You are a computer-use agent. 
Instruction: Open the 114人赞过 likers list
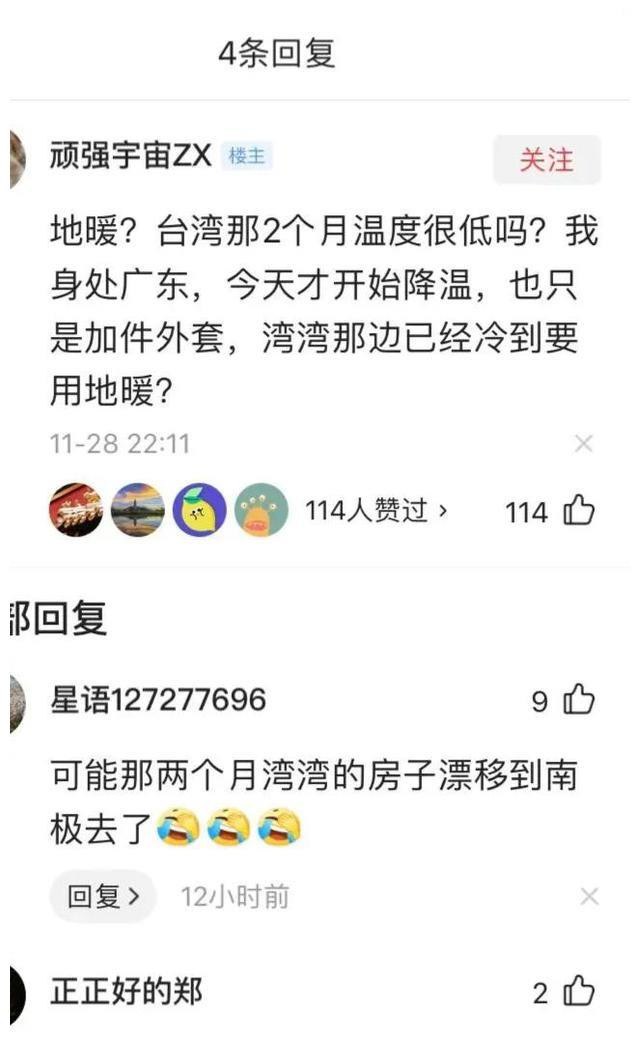click(376, 512)
